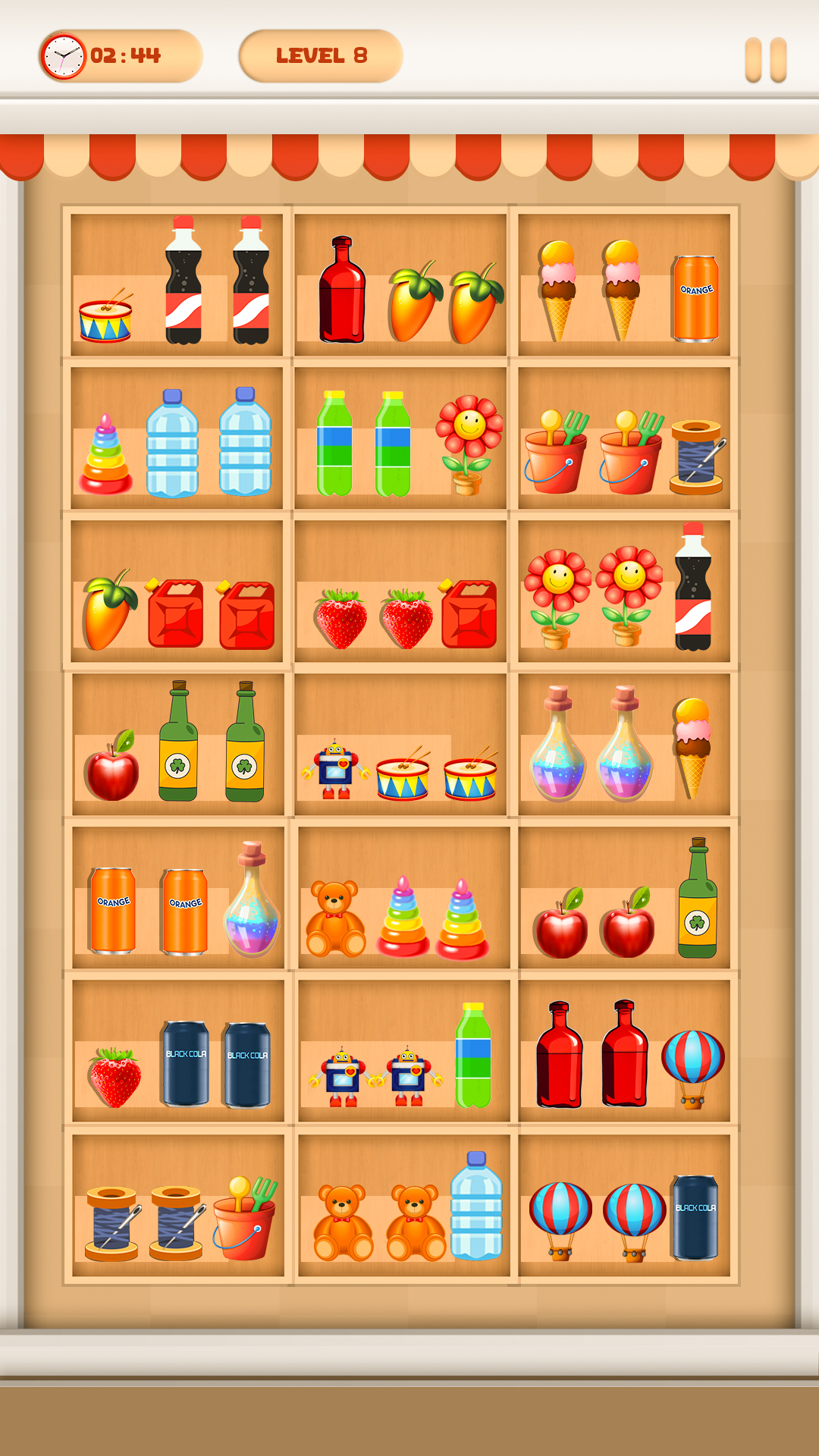Tap the strawberry next to the black cola cans
This screenshot has width=819, height=1456.
pos(115,1077)
